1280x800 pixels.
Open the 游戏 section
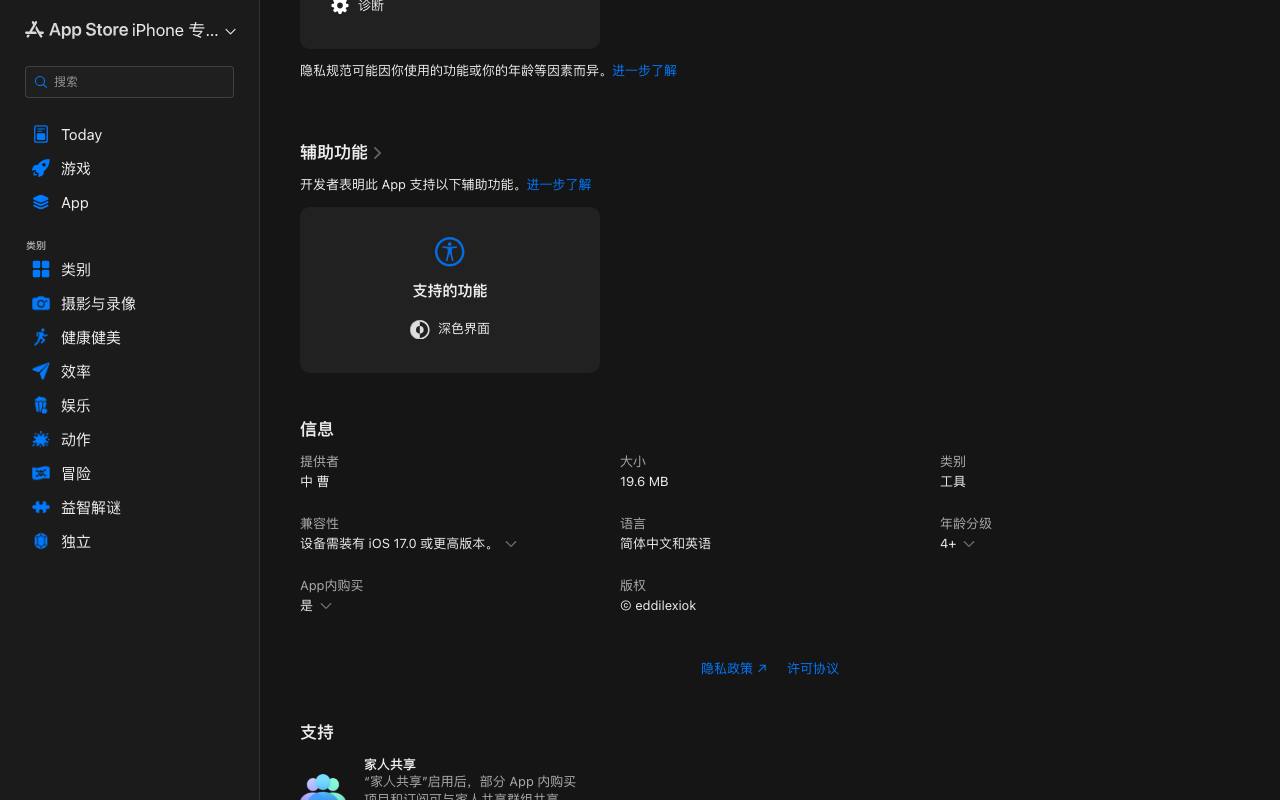[129, 169]
